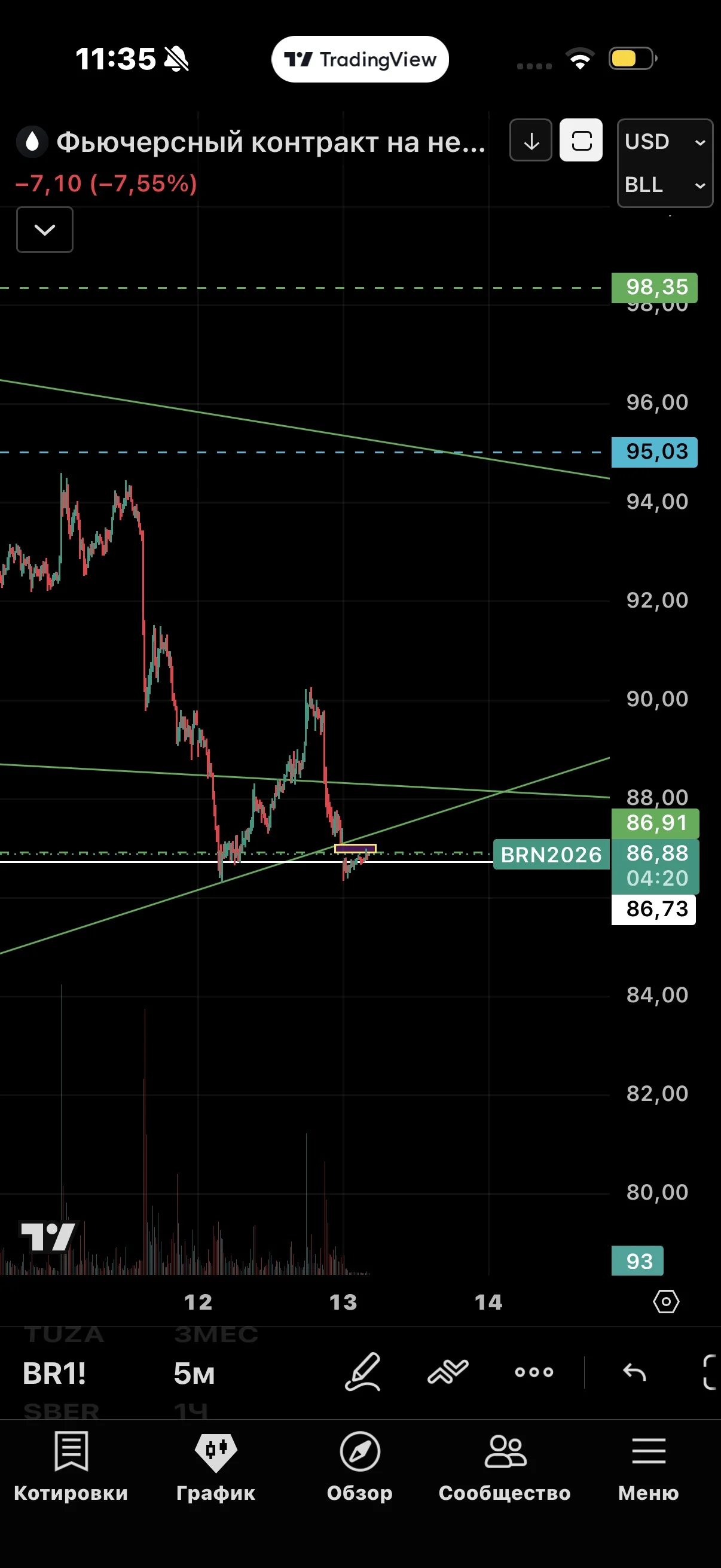Open the indicators icon
This screenshot has height=1568, width=721.
tap(448, 1372)
